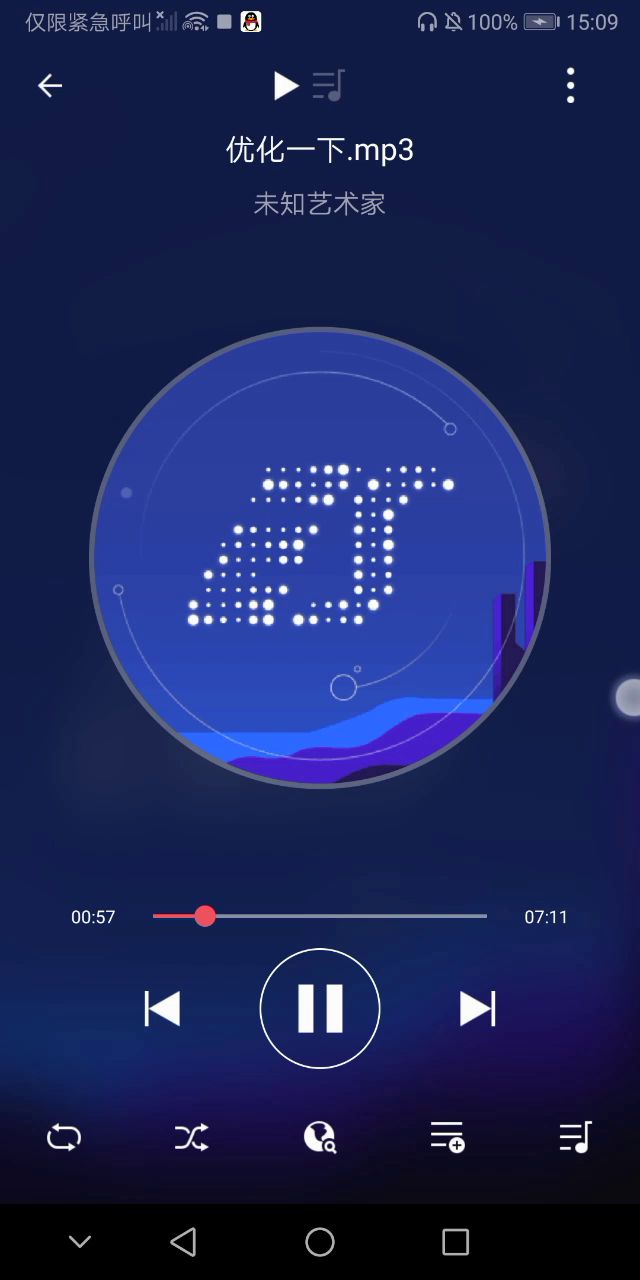Skip to the previous track

[162, 1008]
